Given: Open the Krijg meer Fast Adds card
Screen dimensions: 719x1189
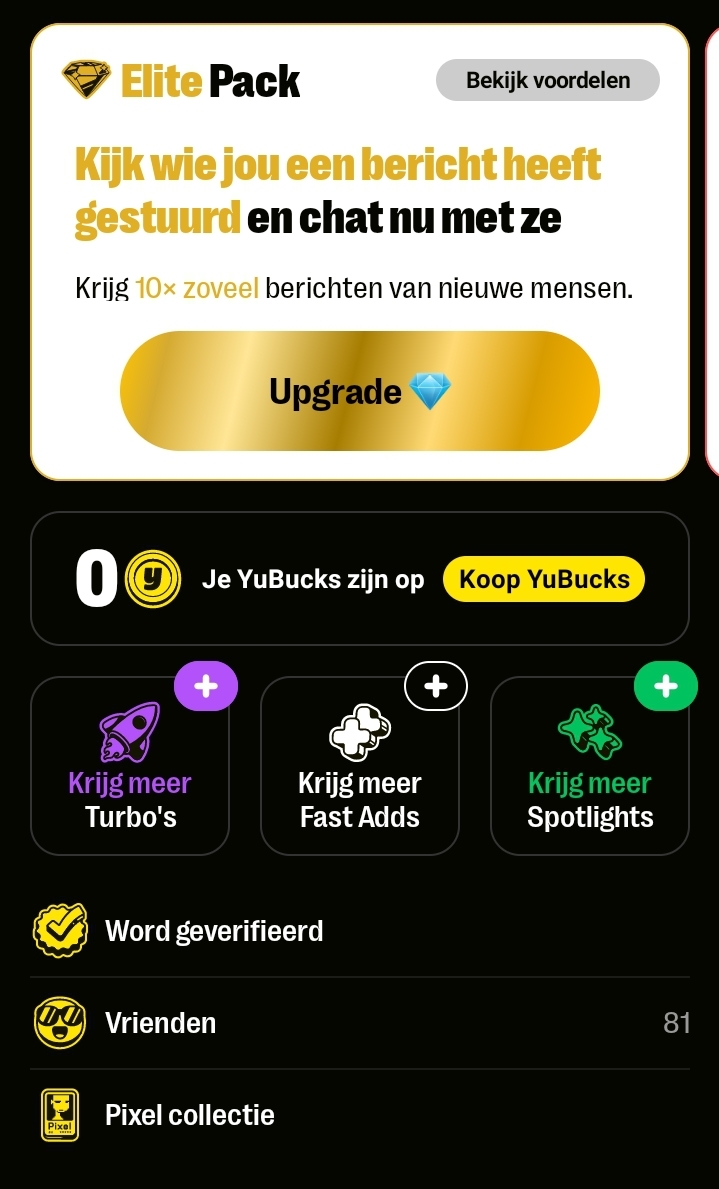Looking at the screenshot, I should [359, 767].
